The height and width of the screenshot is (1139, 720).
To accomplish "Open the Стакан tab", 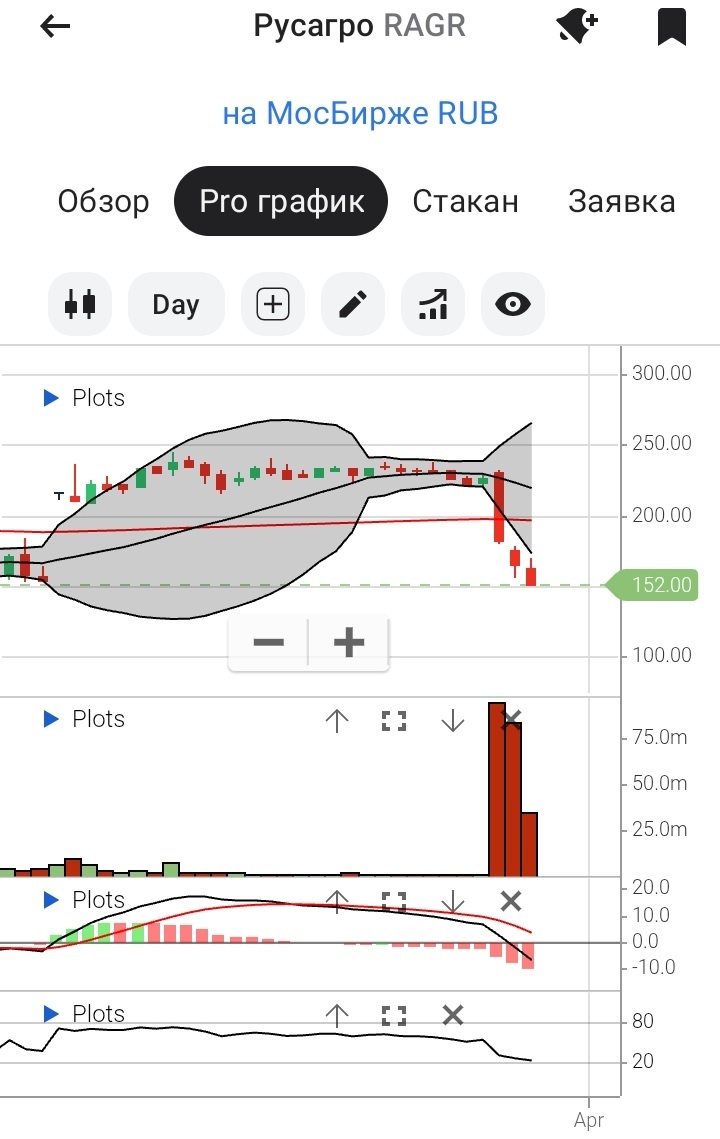I will point(465,201).
